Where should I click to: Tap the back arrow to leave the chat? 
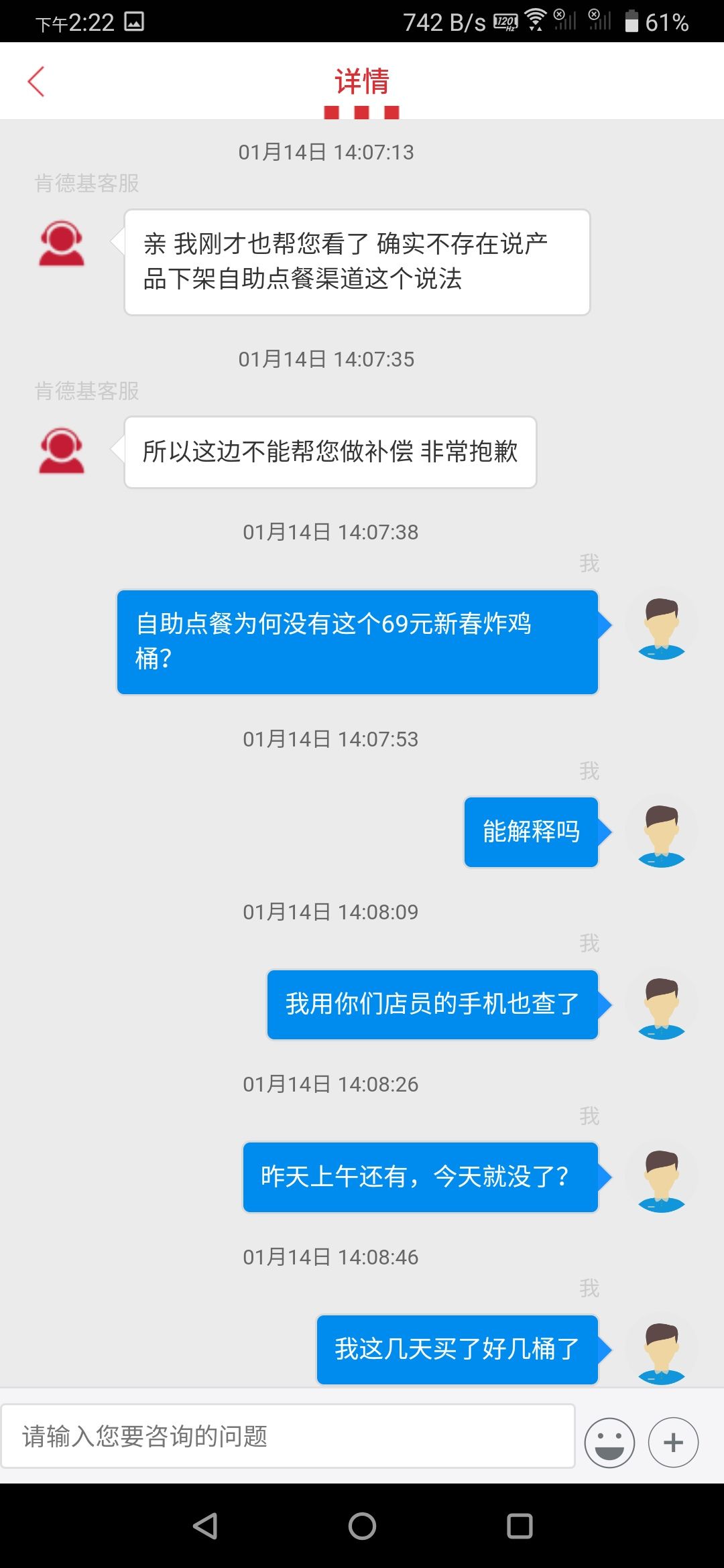tap(37, 80)
